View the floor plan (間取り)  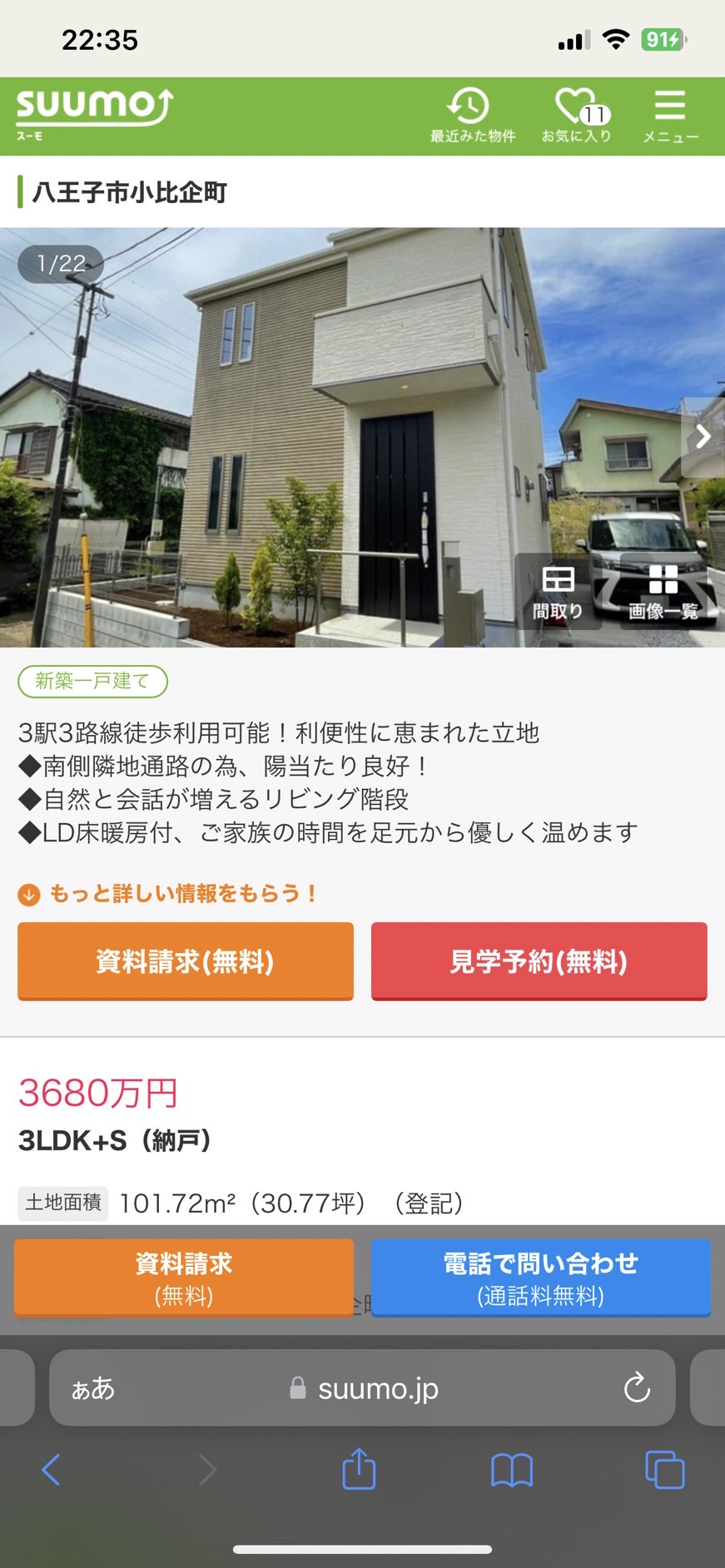point(558,592)
